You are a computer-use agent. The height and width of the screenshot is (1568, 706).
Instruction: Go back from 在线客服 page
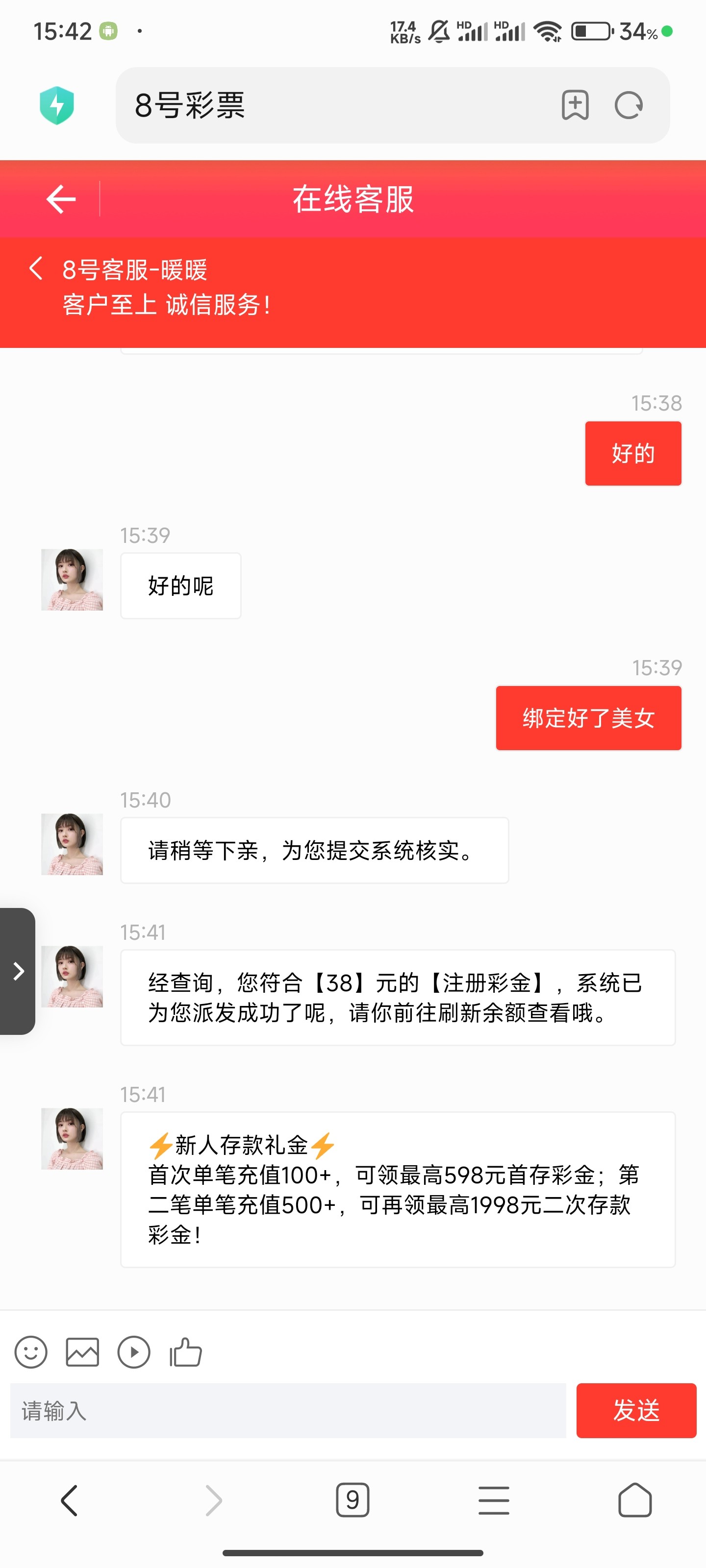61,199
